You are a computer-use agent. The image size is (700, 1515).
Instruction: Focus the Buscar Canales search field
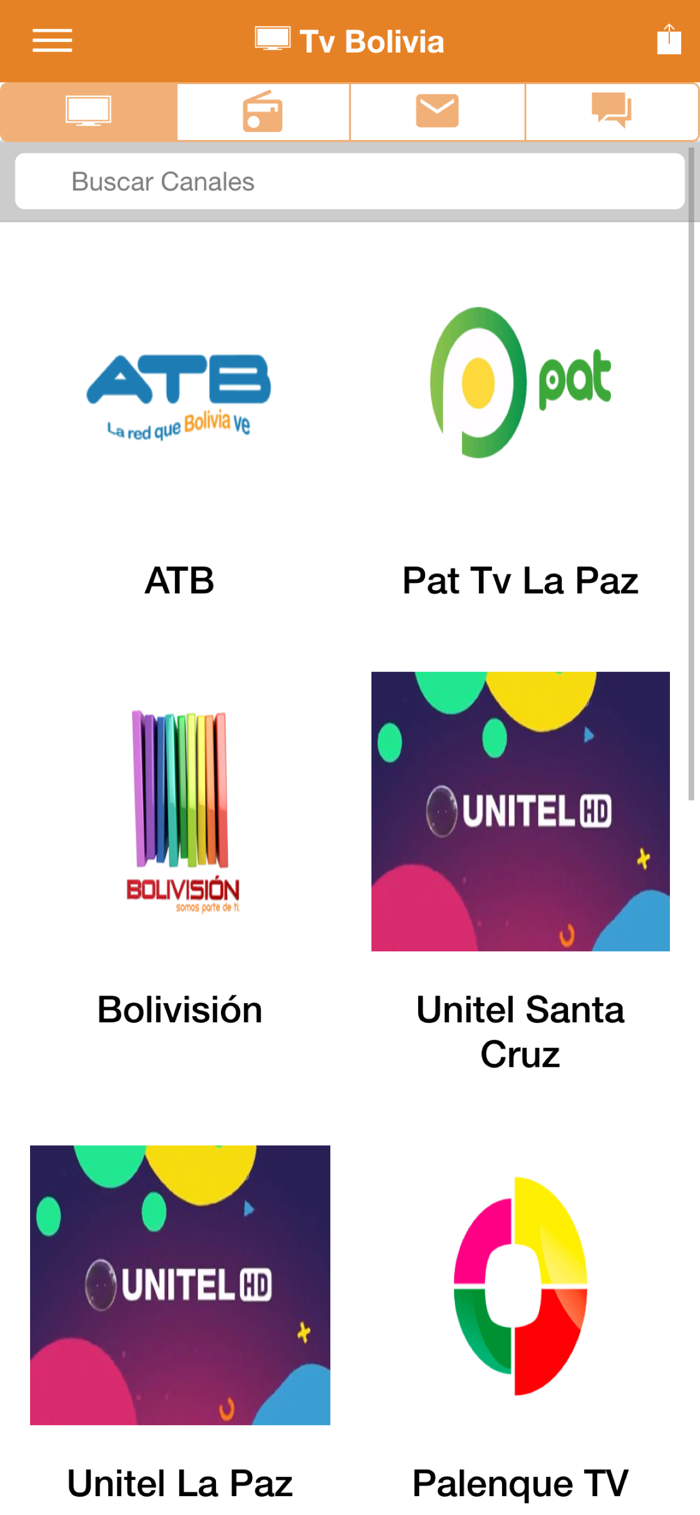350,181
